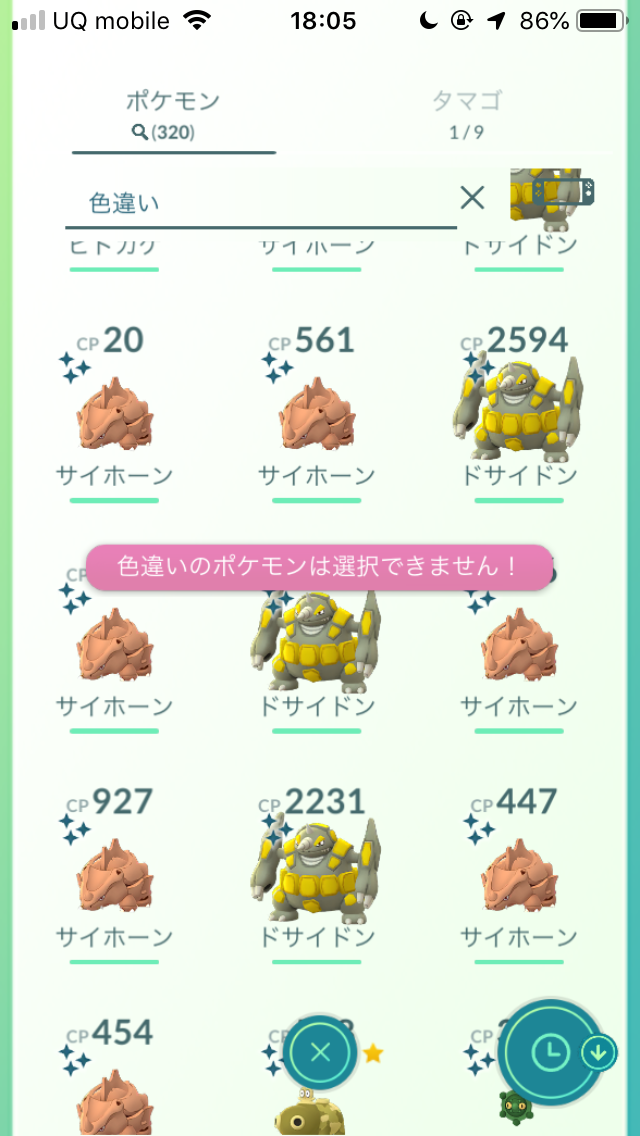Viewport: 640px width, 1136px height.
Task: Switch to the ポケモン tab
Action: (172, 113)
